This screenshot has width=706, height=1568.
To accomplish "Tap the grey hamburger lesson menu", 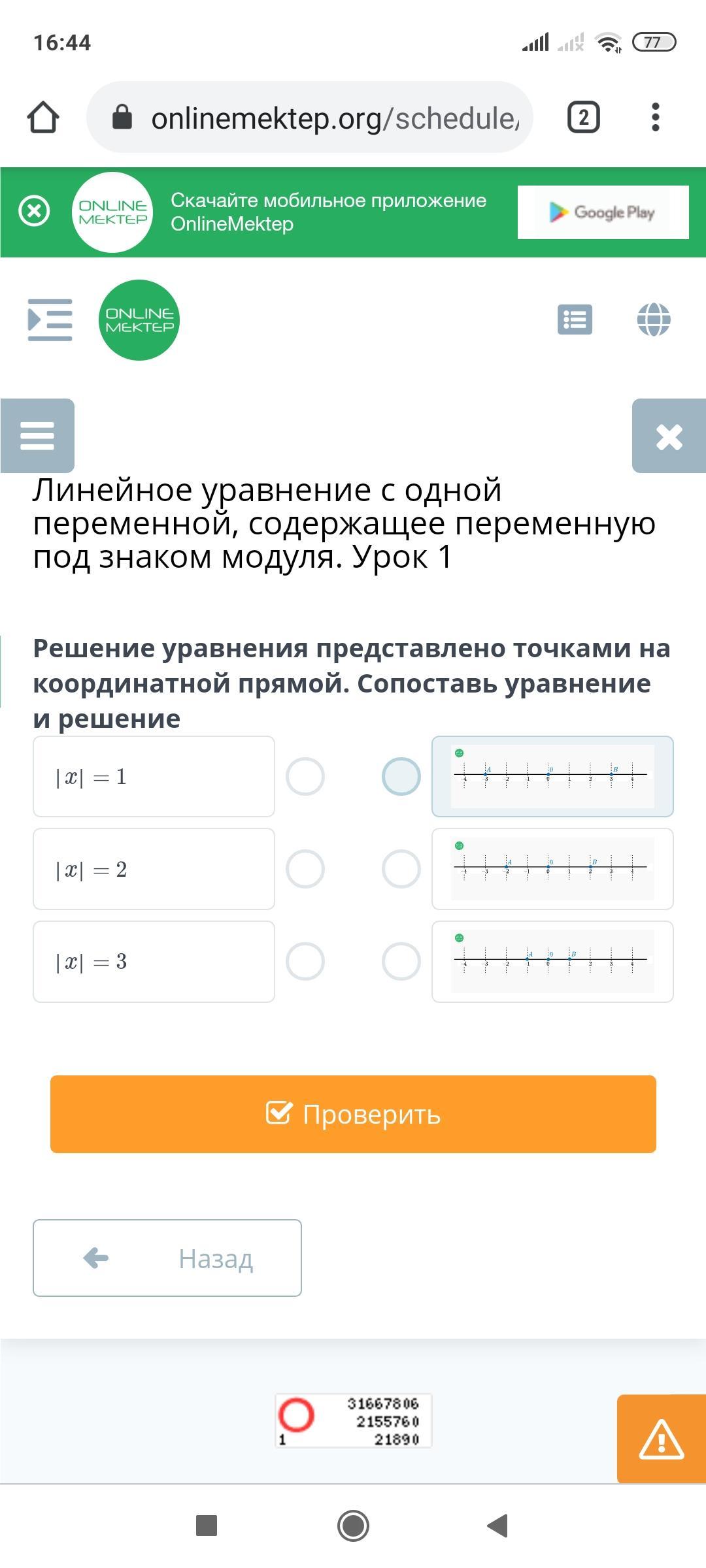I will (37, 436).
